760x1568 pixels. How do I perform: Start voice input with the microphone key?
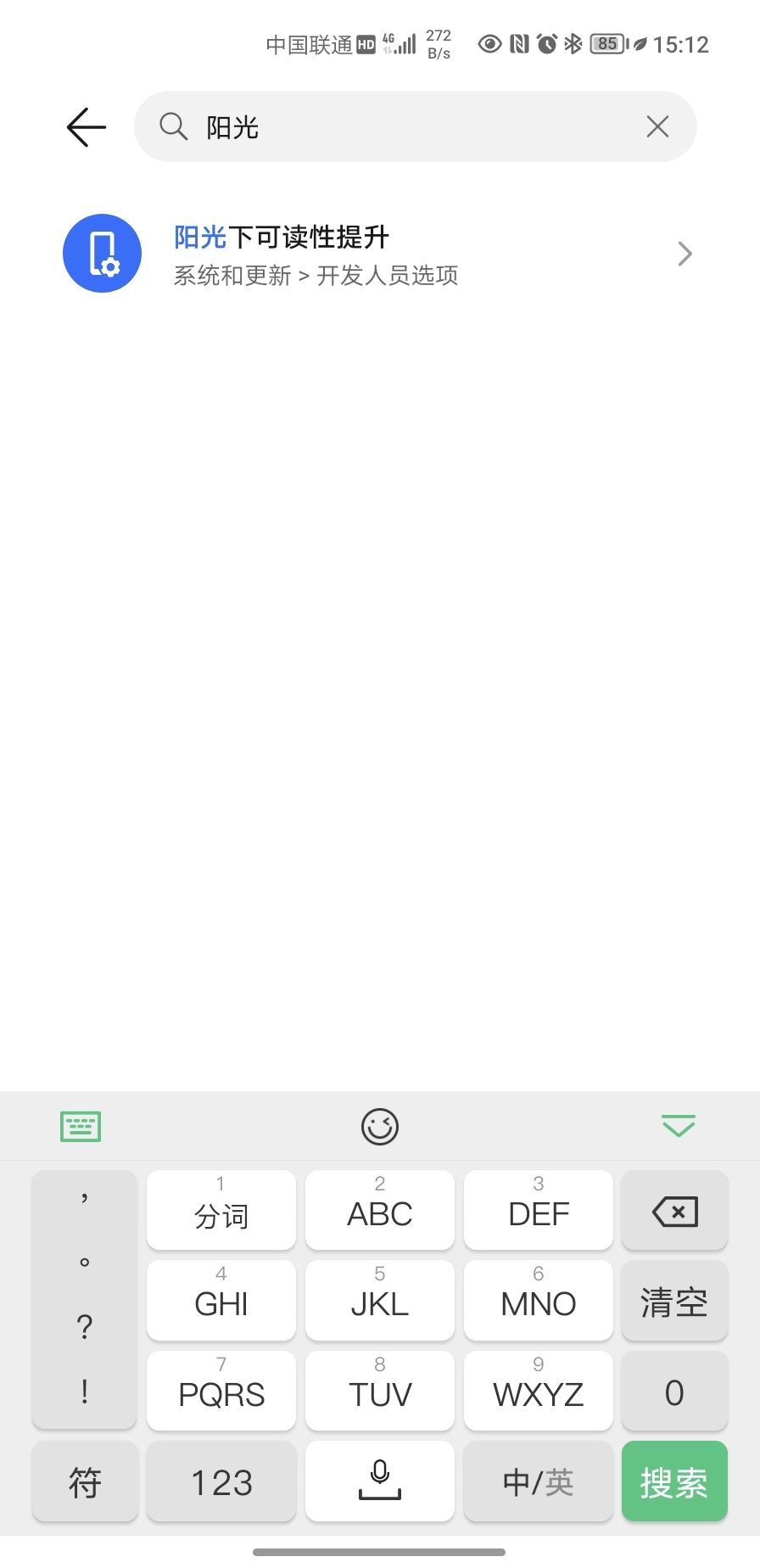point(380,1481)
